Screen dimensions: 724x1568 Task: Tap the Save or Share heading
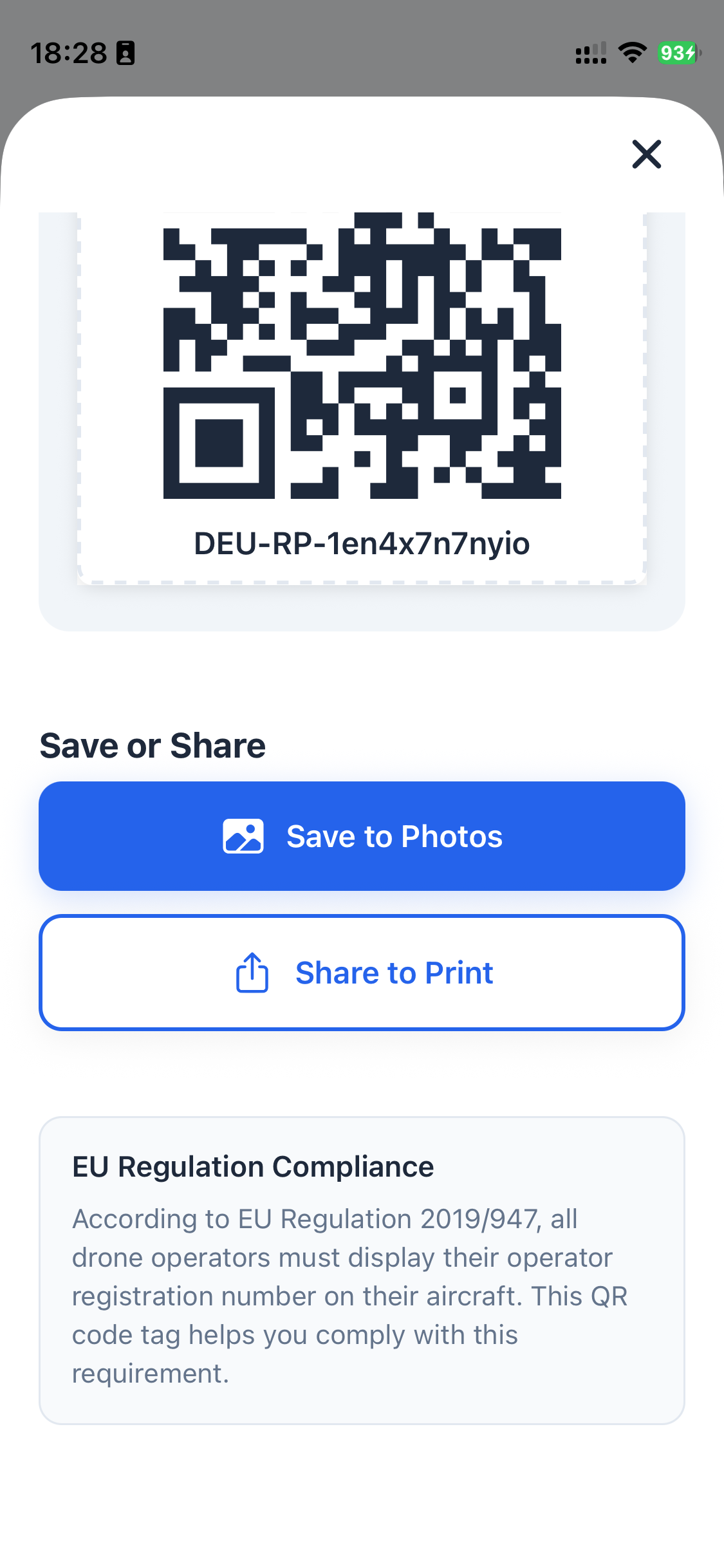point(153,745)
